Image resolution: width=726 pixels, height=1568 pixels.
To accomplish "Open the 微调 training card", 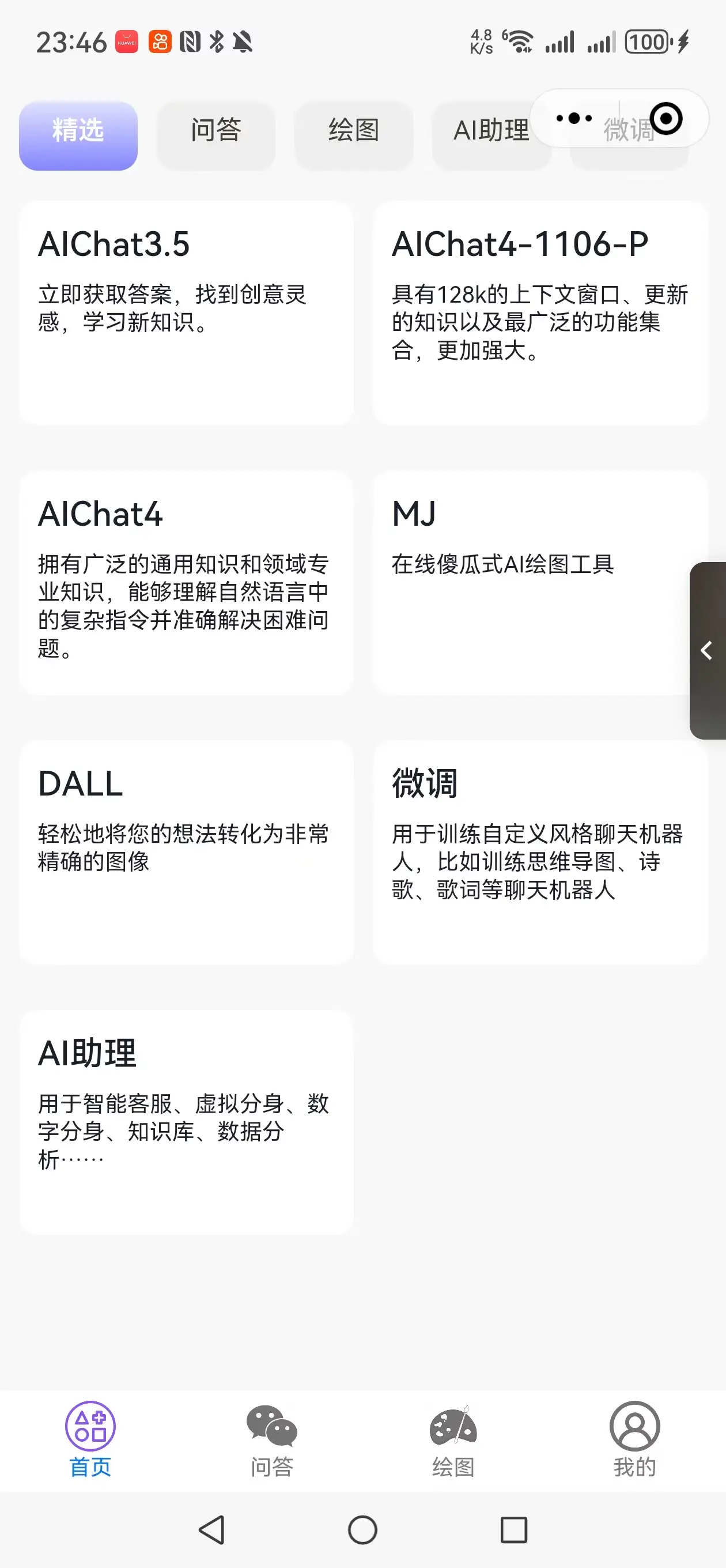I will pos(540,851).
